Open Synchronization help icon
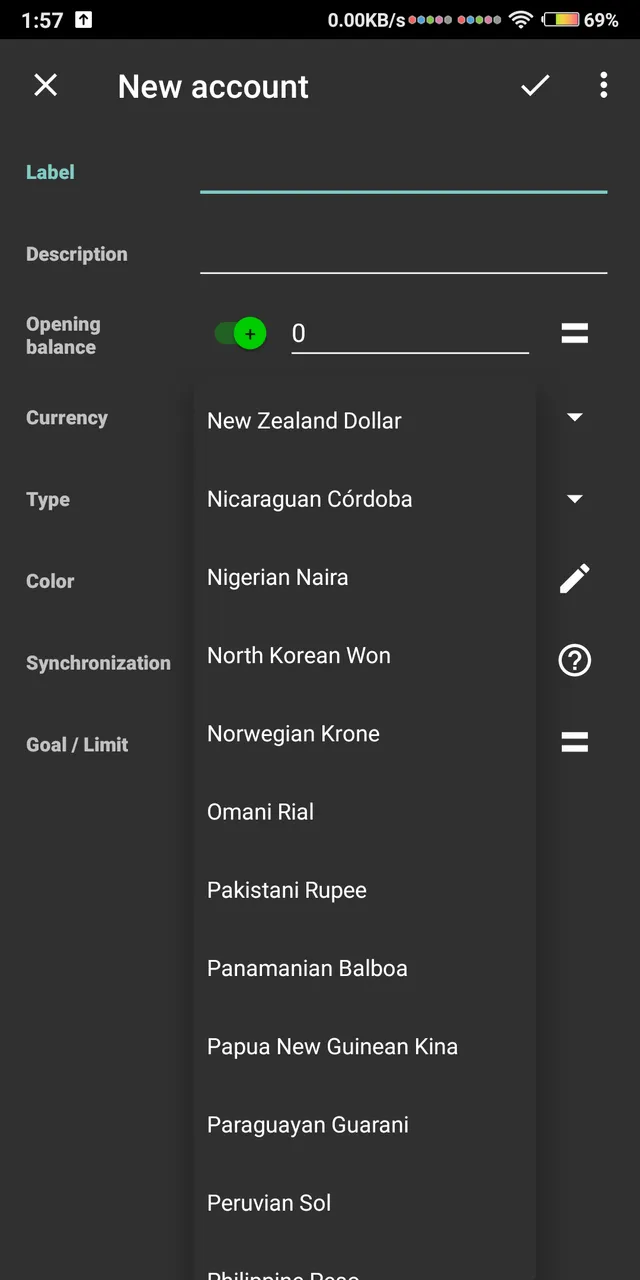Viewport: 640px width, 1280px height. tap(574, 660)
